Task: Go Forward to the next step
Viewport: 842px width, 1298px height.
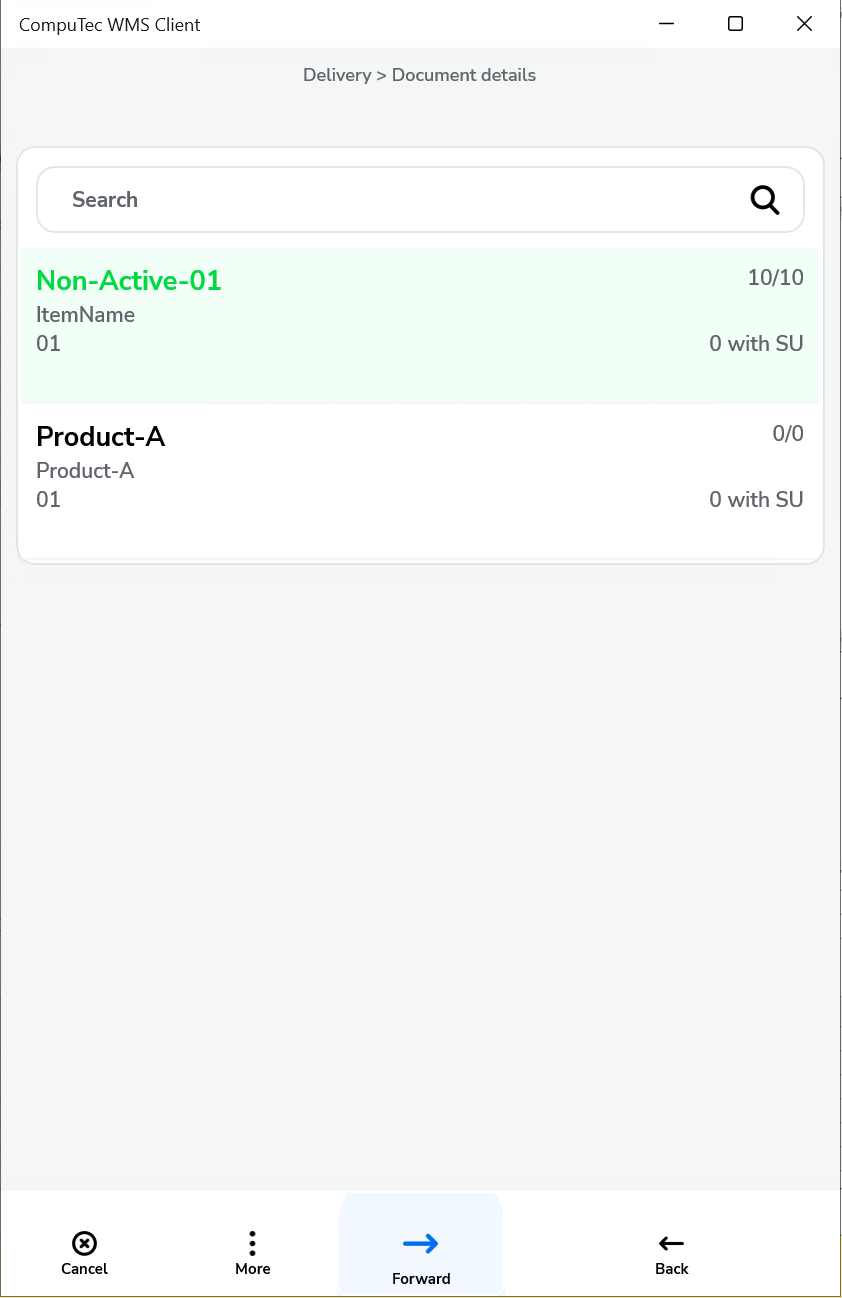Action: click(x=421, y=1255)
